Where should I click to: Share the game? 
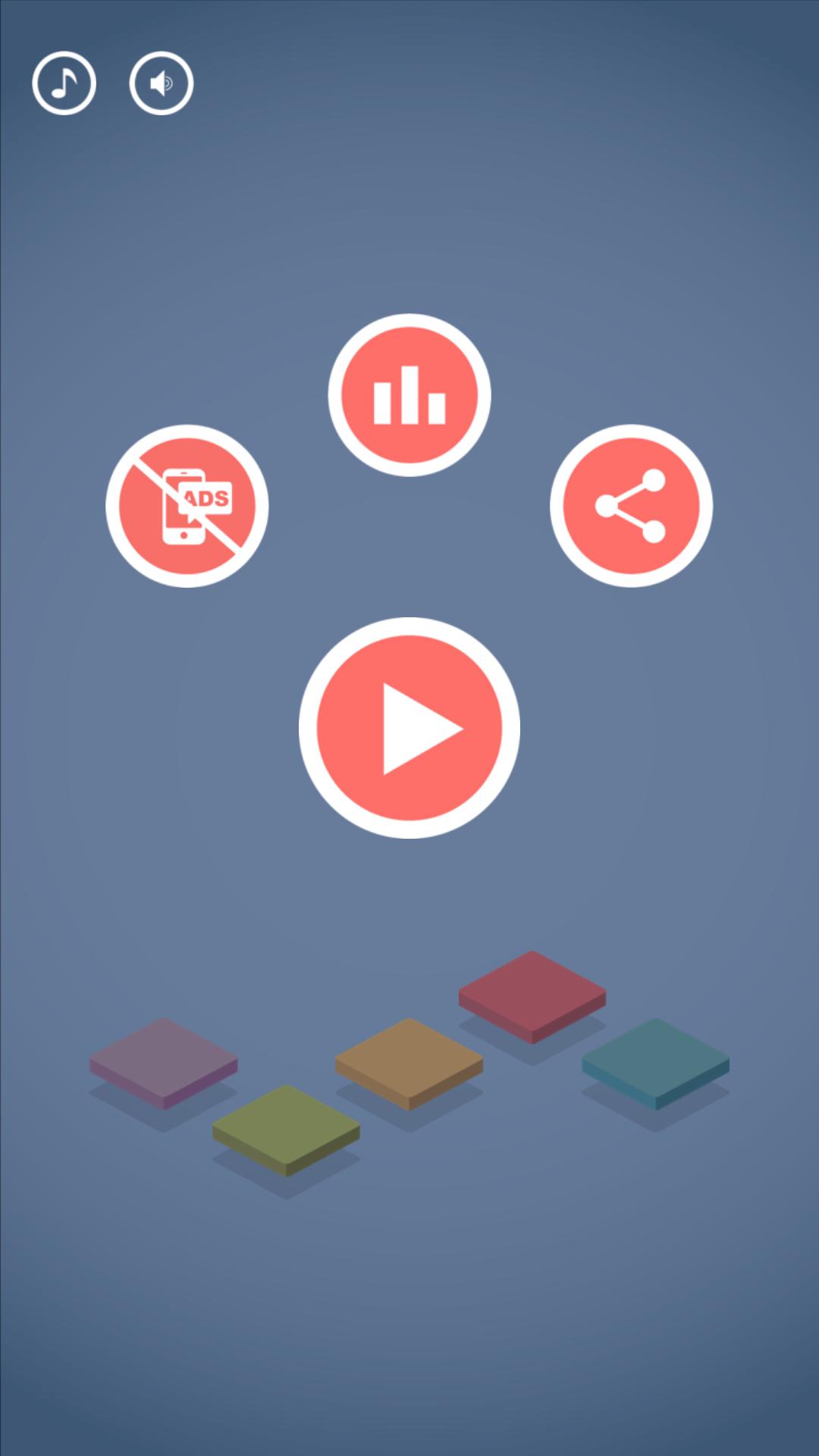coord(631,506)
